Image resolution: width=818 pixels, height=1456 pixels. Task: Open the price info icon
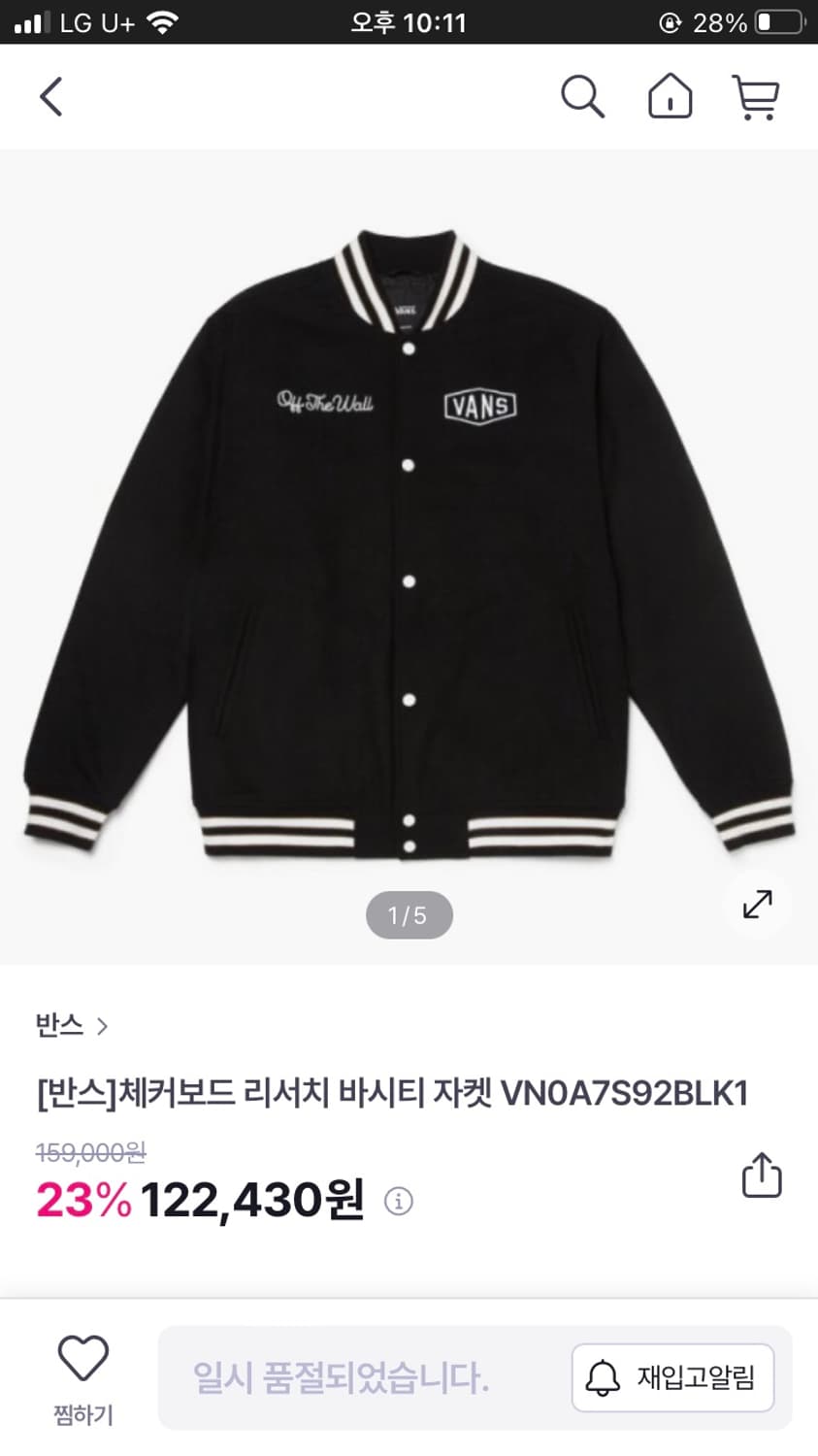(398, 1201)
